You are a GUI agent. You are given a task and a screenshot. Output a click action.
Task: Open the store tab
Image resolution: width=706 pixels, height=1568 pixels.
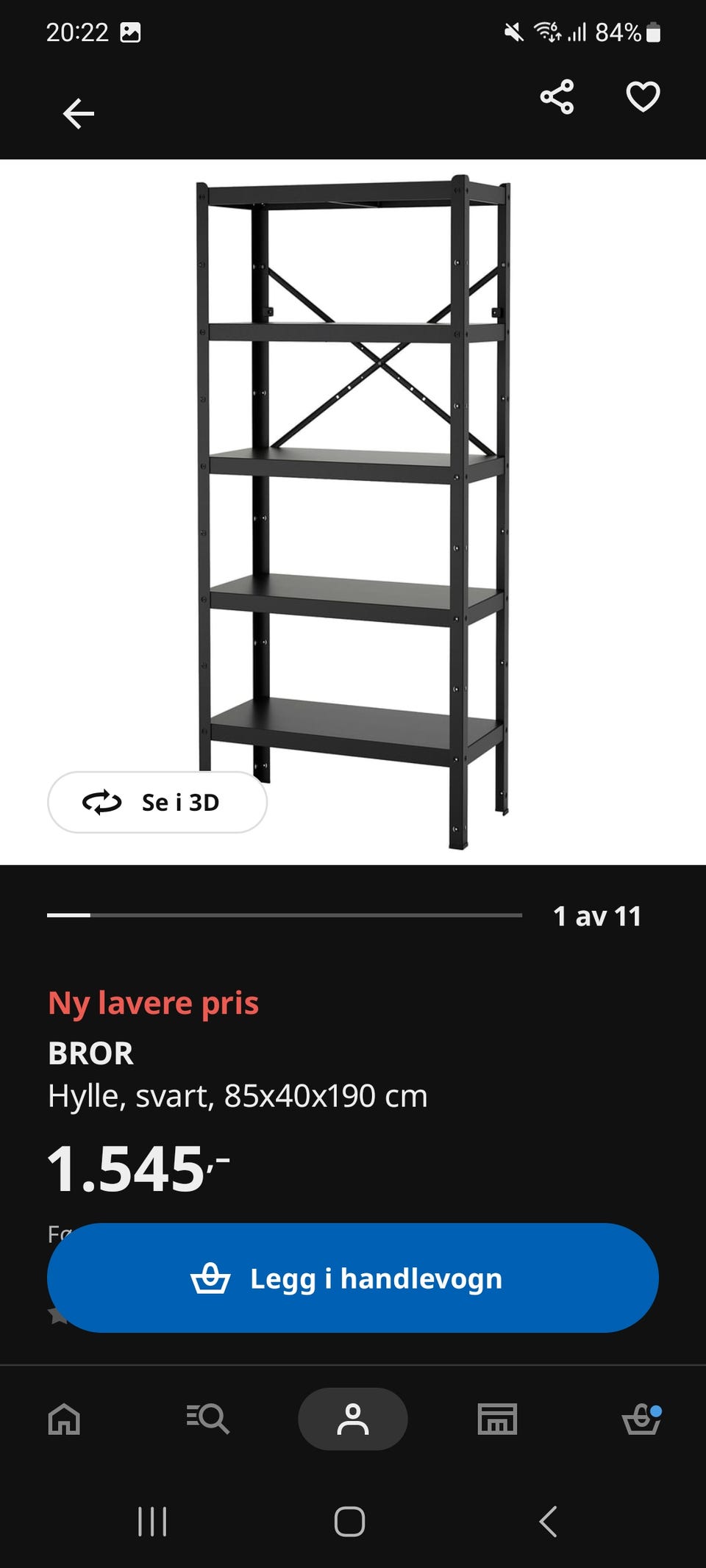498,1419
